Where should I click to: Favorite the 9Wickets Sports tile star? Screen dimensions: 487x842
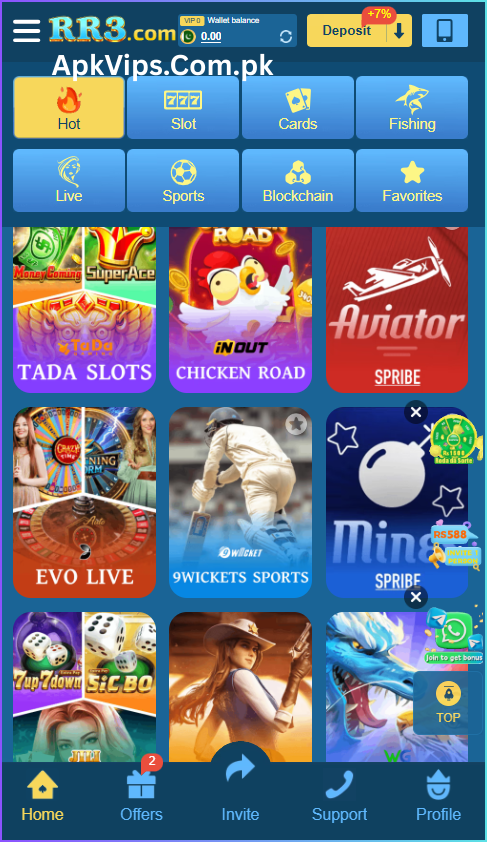[296, 424]
